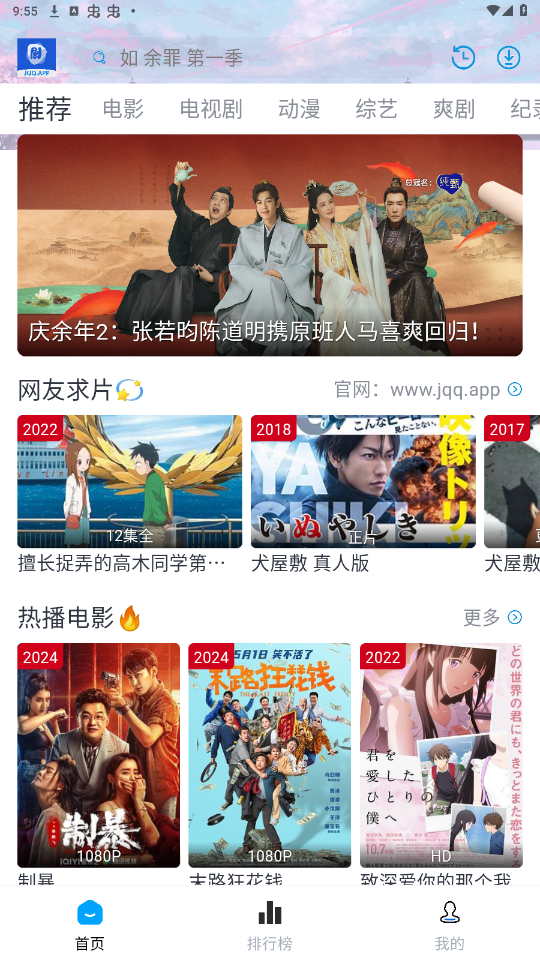The width and height of the screenshot is (540, 960).
Task: Select the 爽剧 tab
Action: [x=454, y=109]
